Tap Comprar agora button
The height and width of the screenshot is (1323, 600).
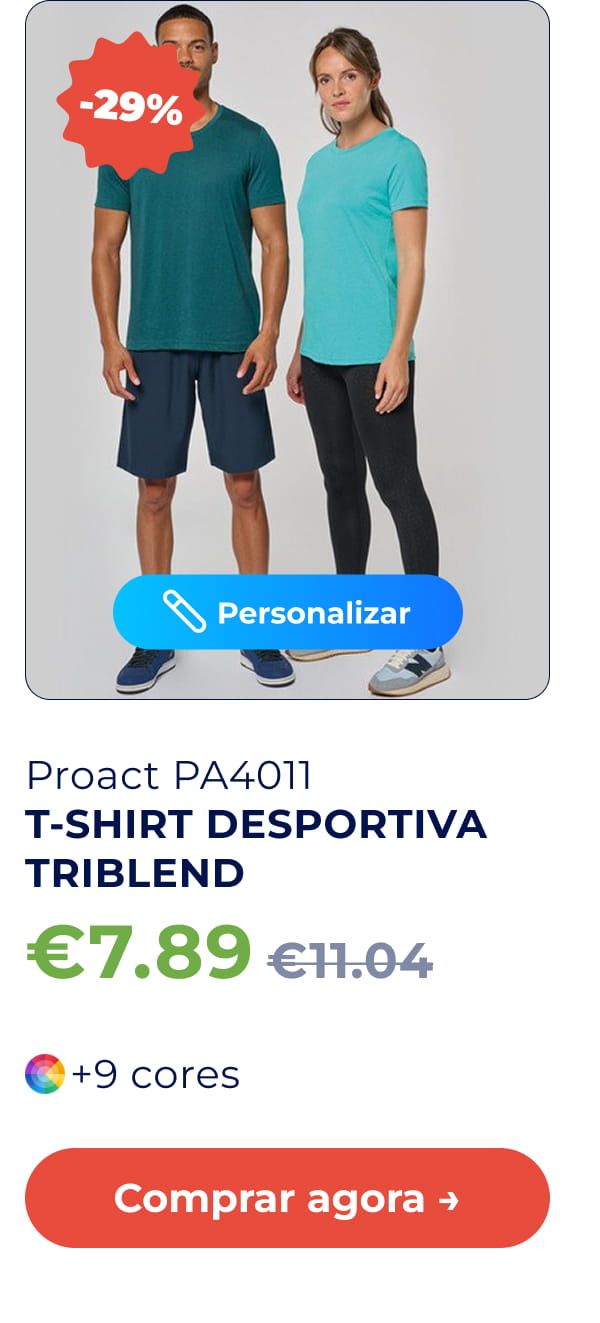(x=287, y=1198)
